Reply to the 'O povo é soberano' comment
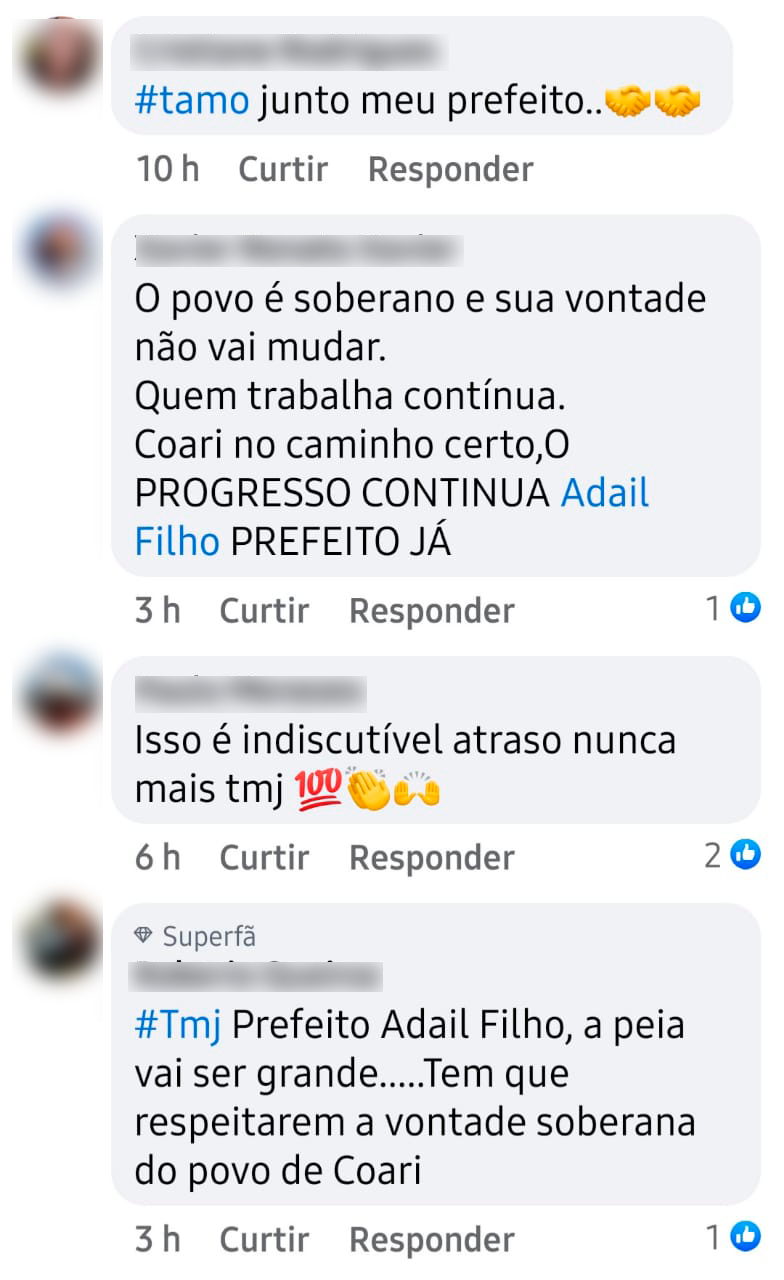Screen dimensions: 784x1280 [431, 610]
